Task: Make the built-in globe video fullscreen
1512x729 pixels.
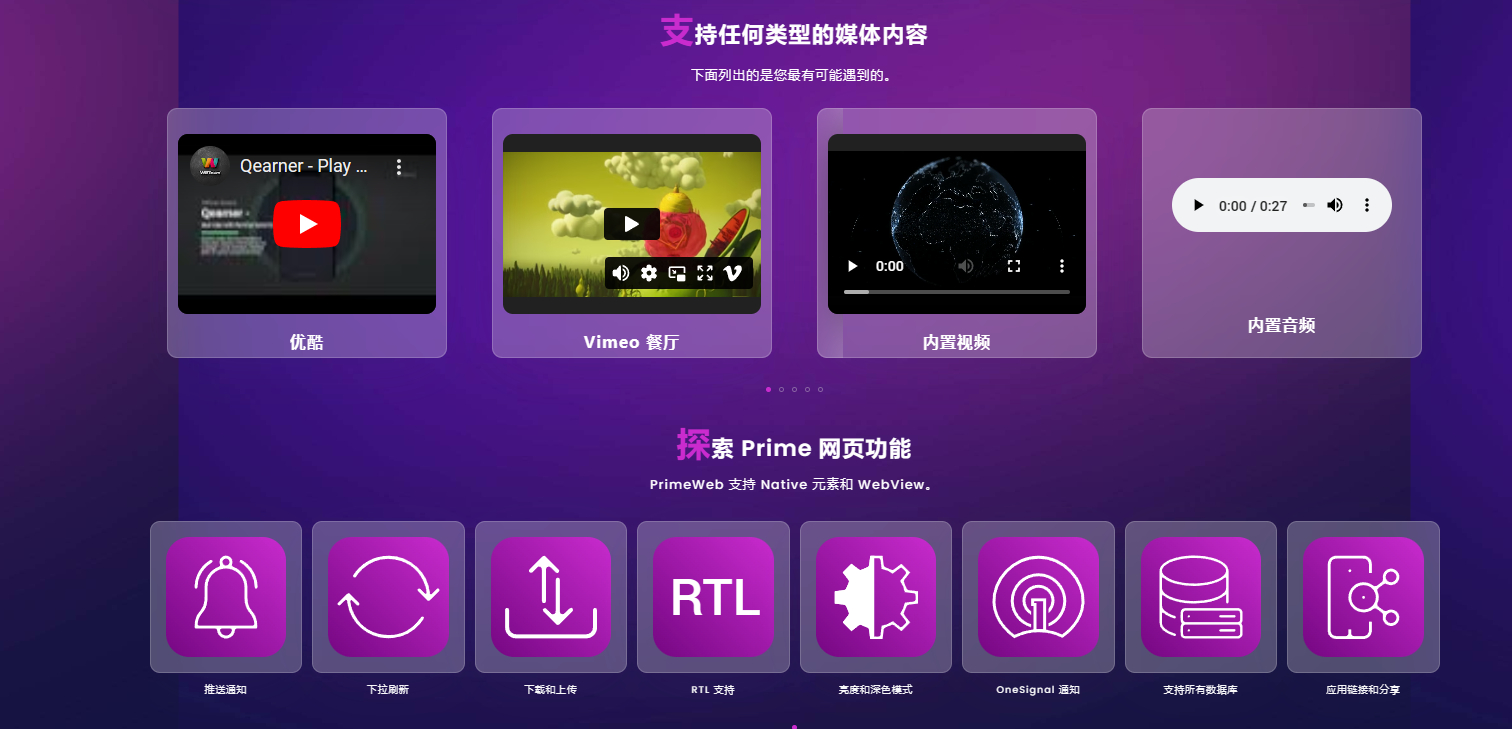Action: pos(1014,266)
